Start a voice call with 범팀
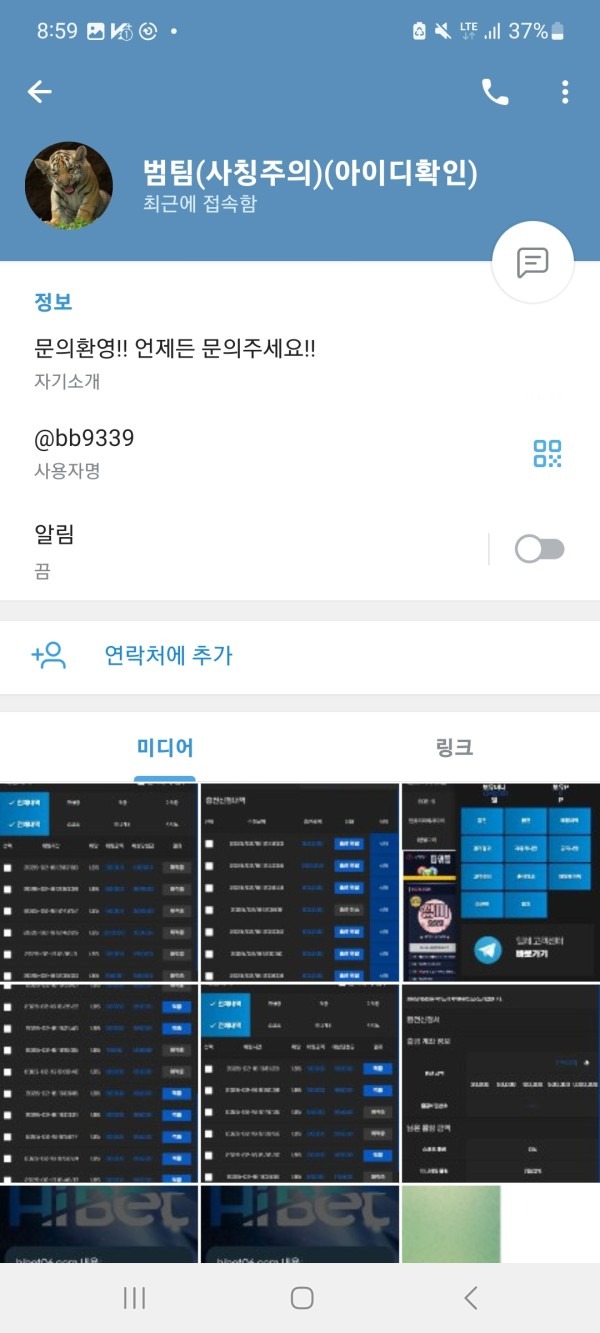Screen dimensions: 600x1333 pyautogui.click(x=495, y=92)
